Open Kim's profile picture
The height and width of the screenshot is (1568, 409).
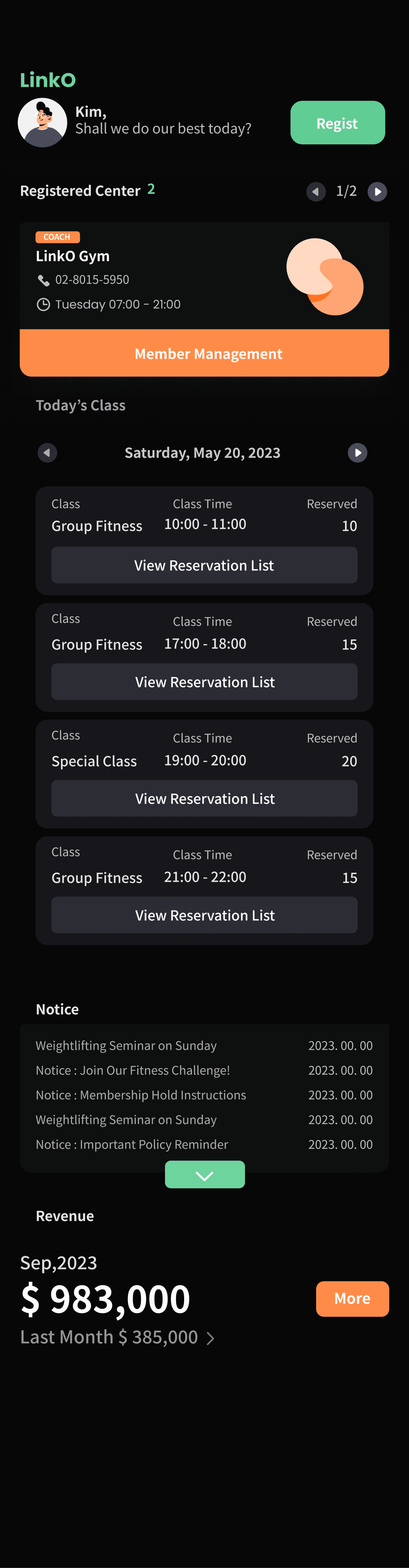click(x=43, y=123)
